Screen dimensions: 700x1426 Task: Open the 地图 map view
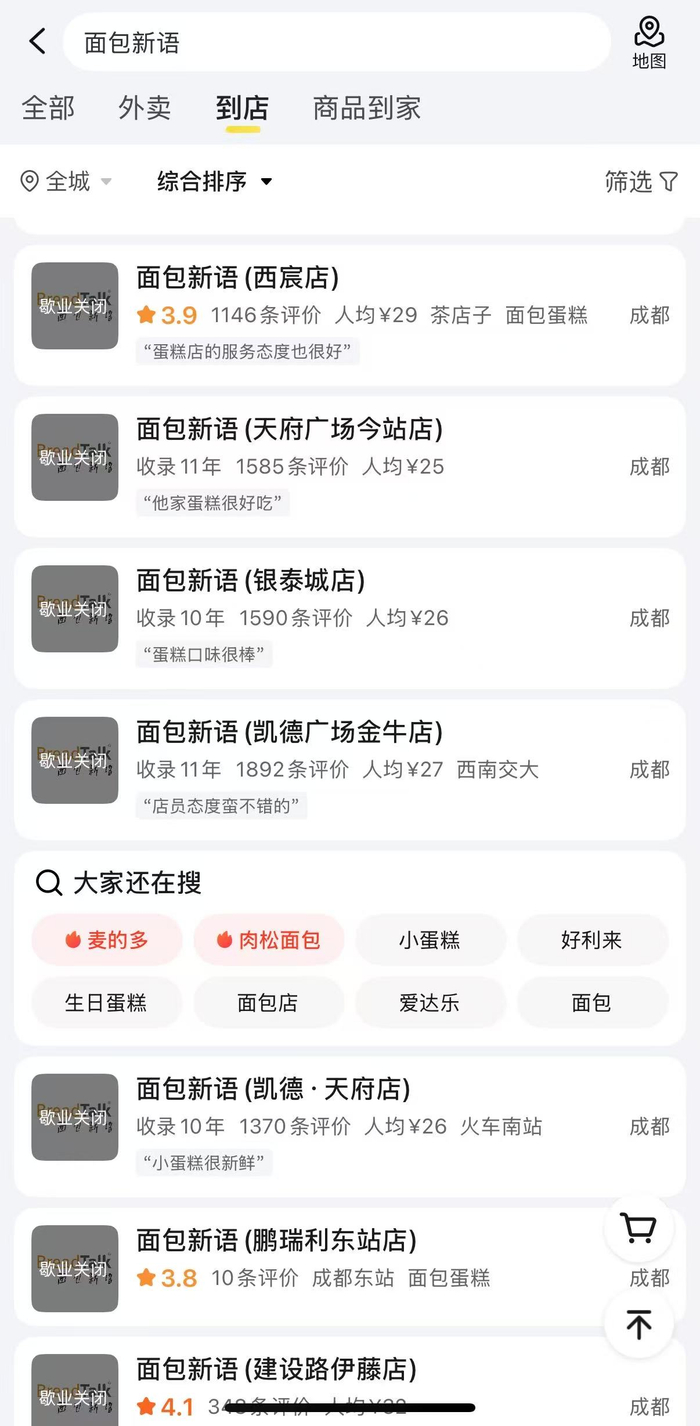[x=649, y=43]
